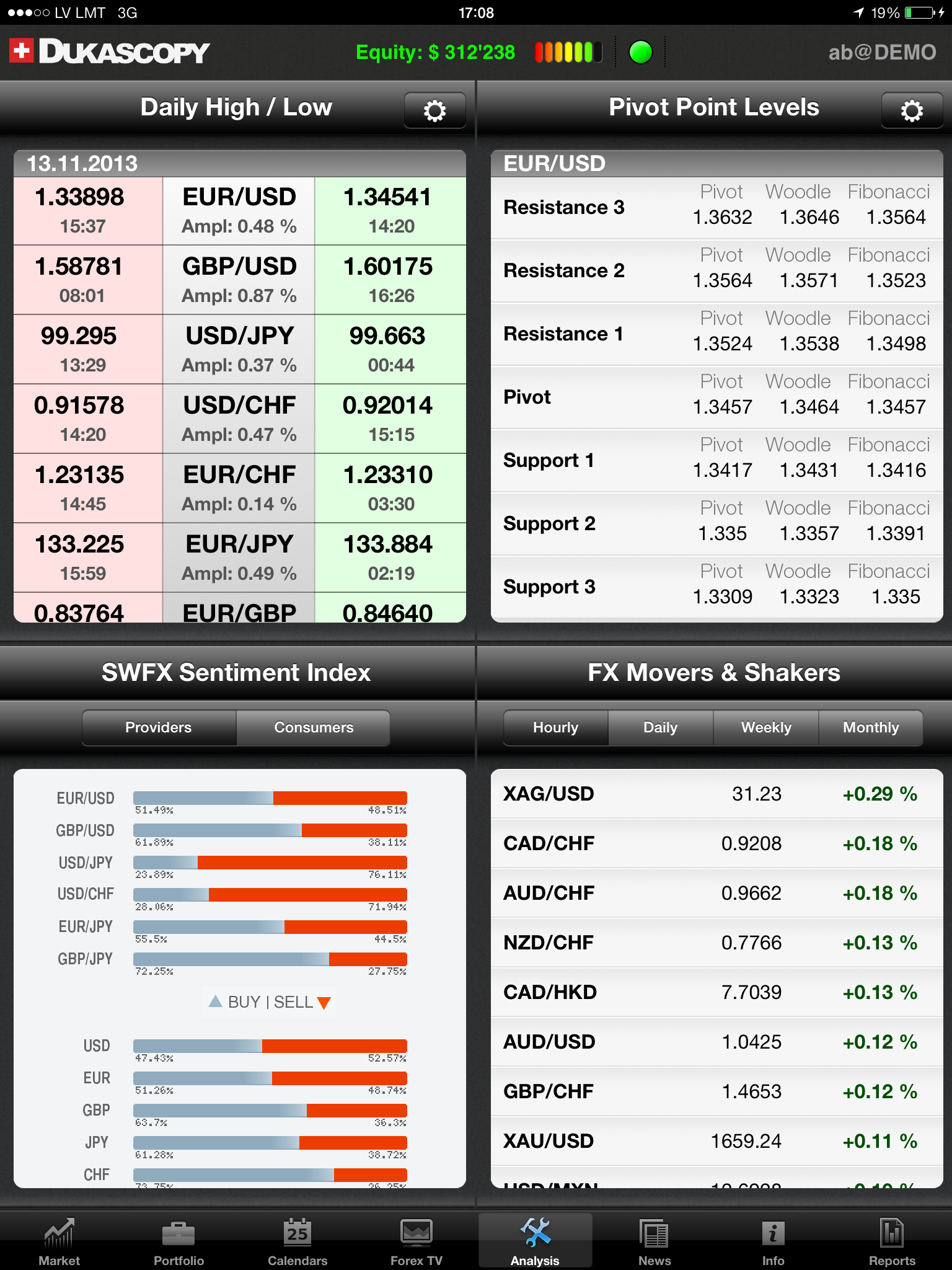
Task: Switch to Forex TV tab
Action: pos(416,1241)
